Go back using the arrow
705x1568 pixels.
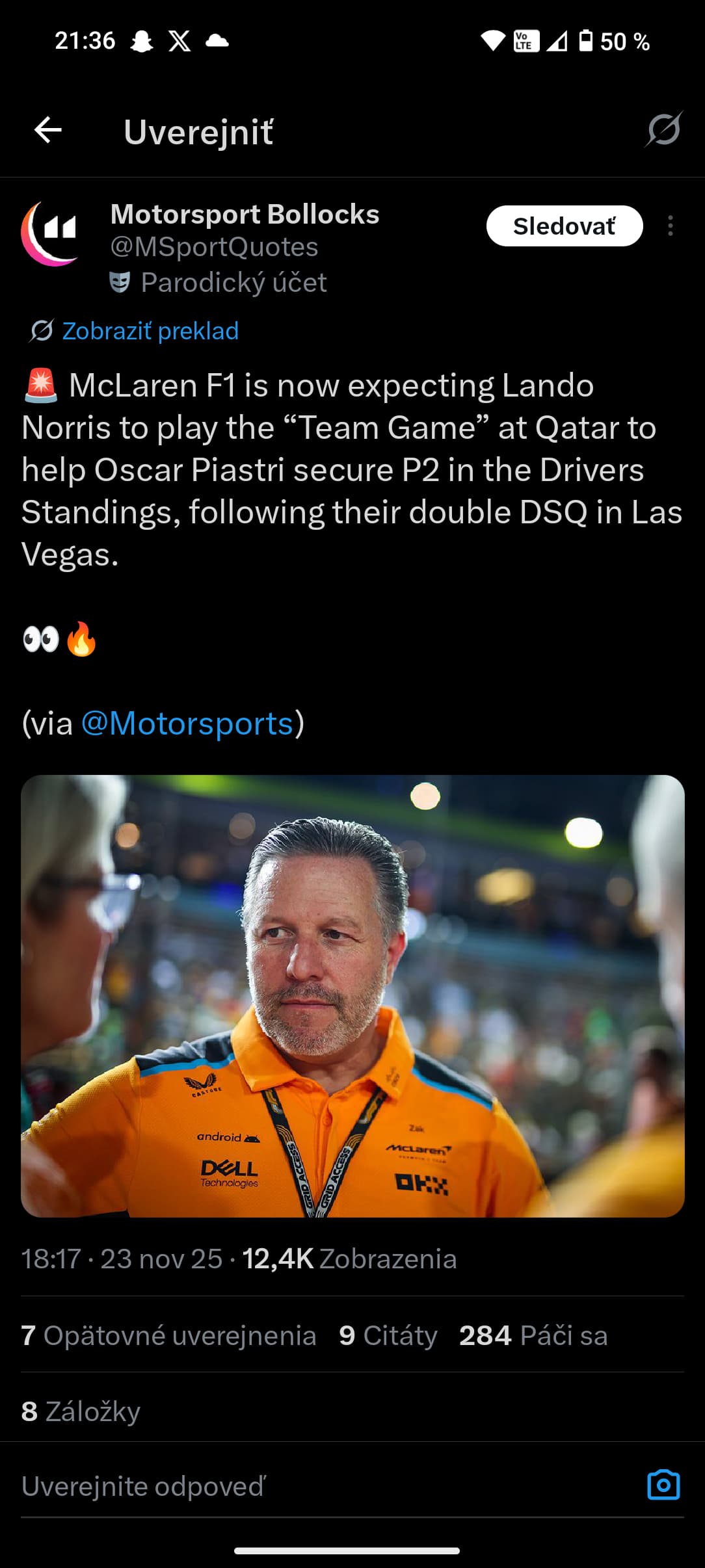coord(48,130)
